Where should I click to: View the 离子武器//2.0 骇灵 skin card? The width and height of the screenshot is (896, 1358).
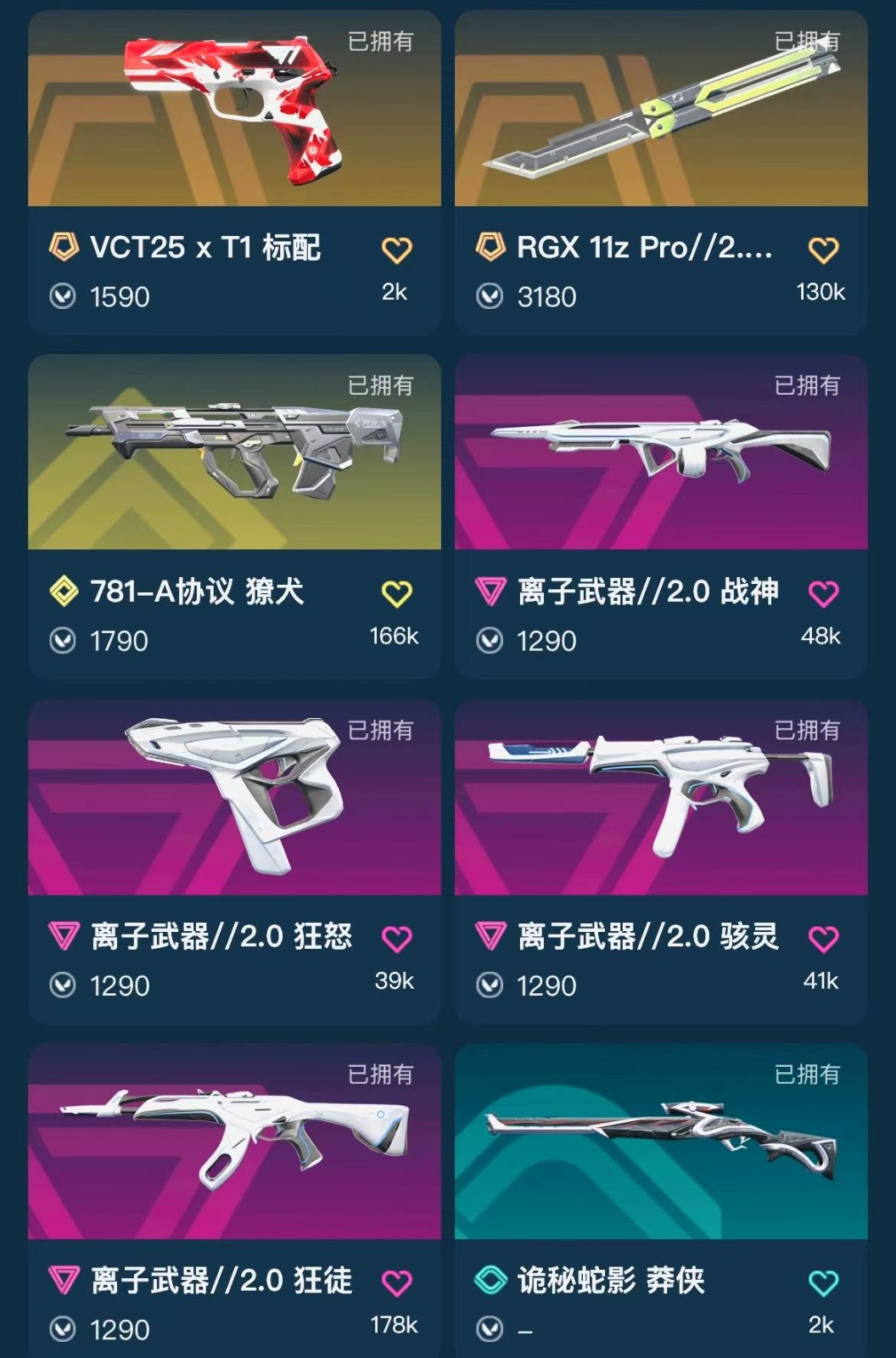click(x=660, y=798)
